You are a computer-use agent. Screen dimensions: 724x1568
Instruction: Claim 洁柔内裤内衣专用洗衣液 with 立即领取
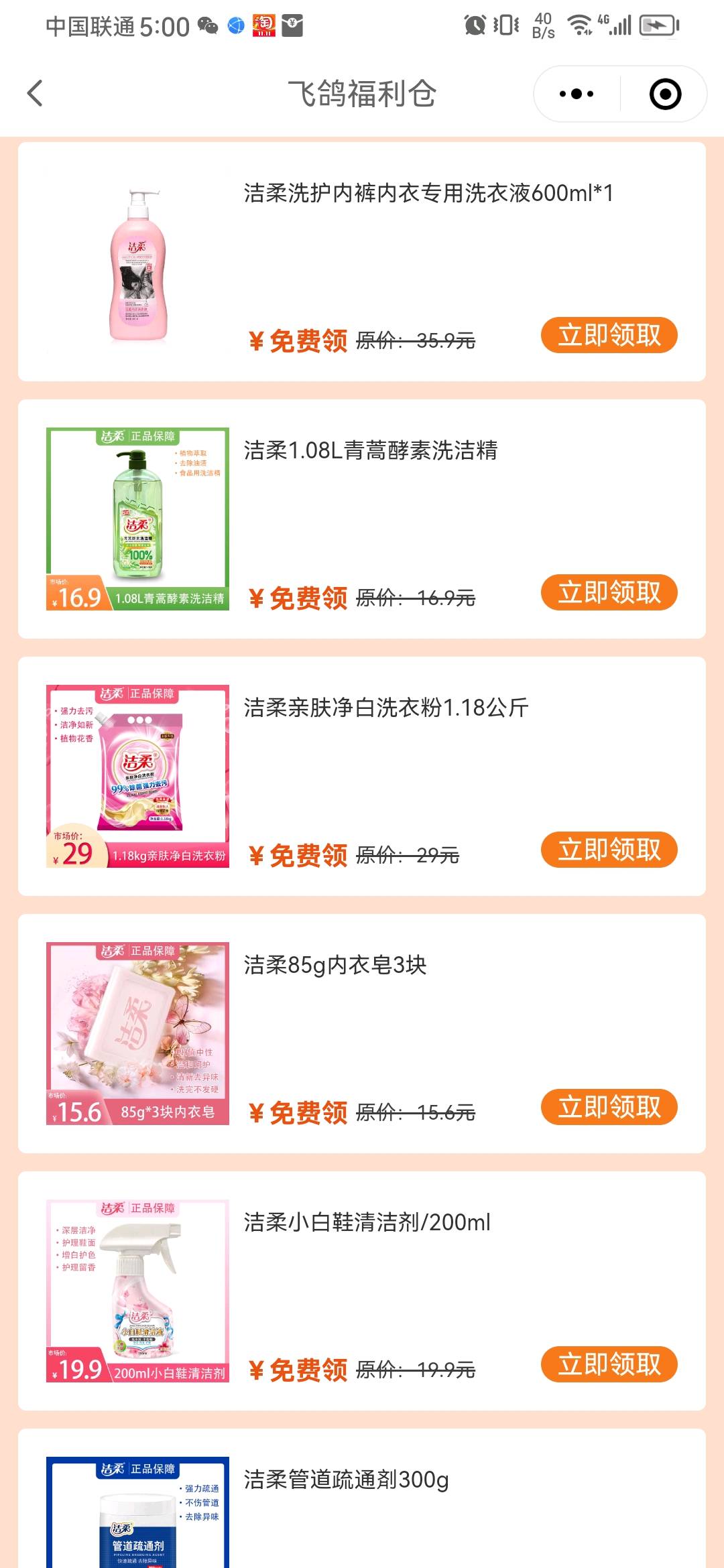tap(609, 335)
